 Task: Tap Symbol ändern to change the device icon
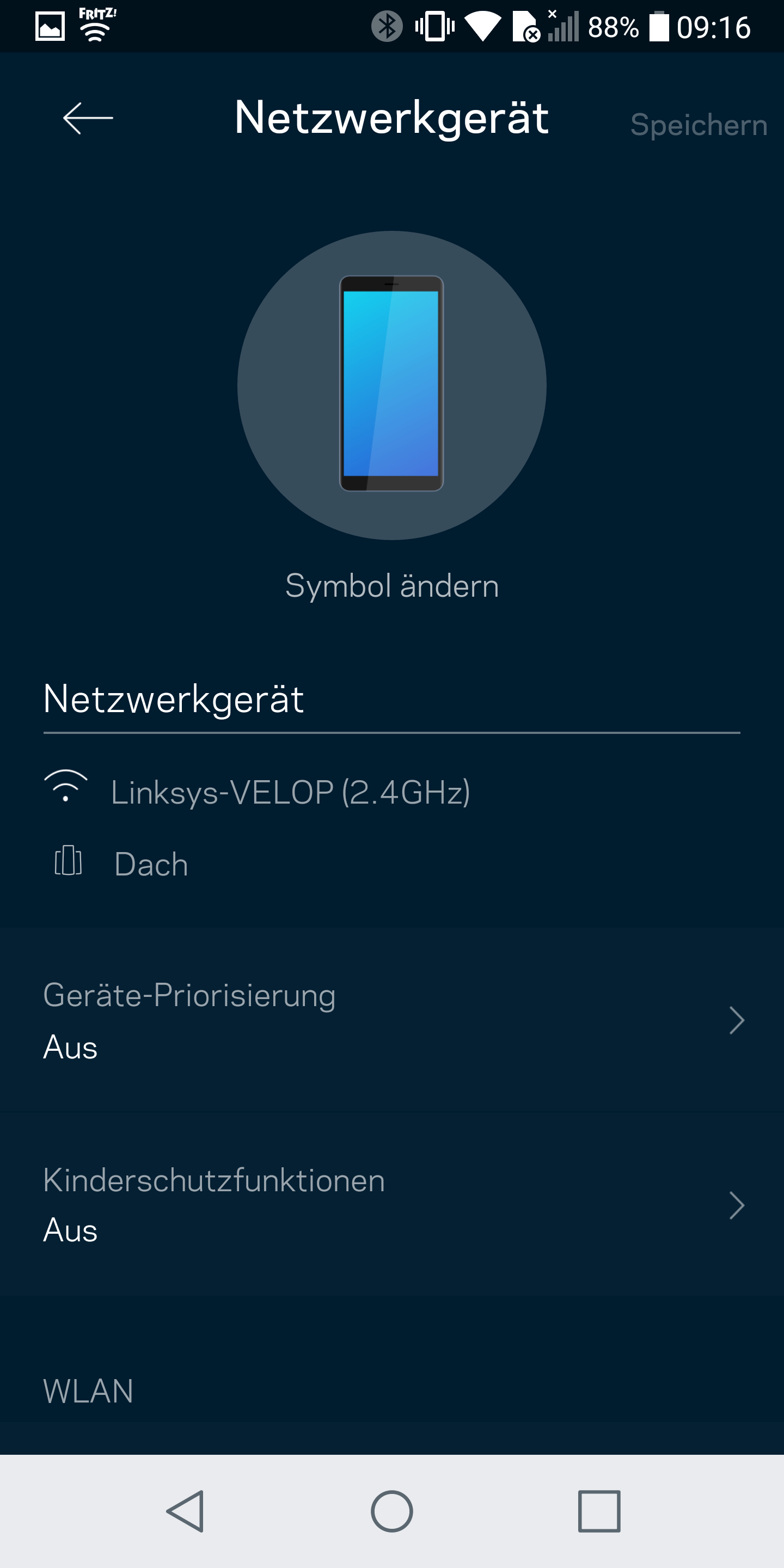coord(392,586)
